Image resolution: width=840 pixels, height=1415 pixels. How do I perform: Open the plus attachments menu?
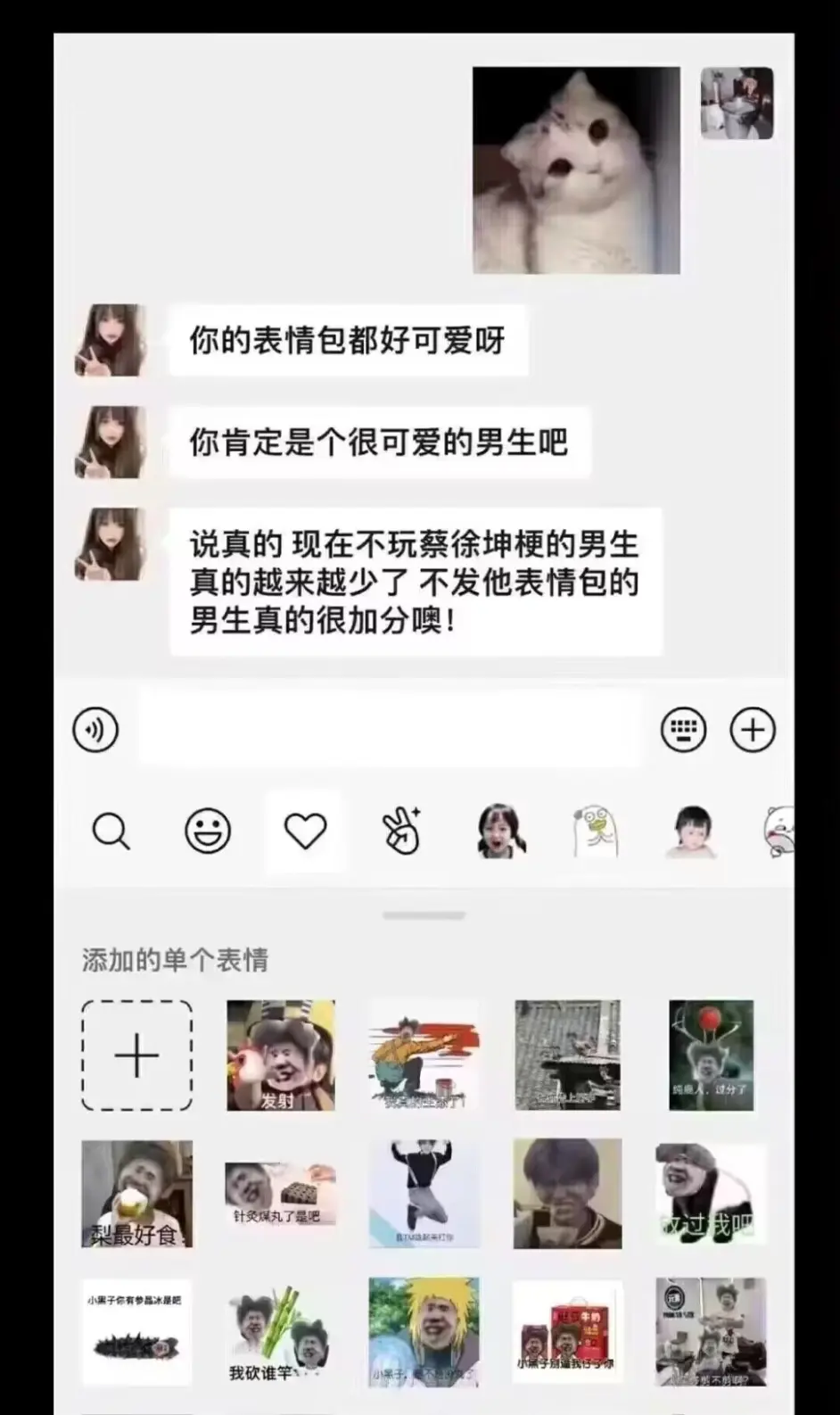[x=753, y=730]
